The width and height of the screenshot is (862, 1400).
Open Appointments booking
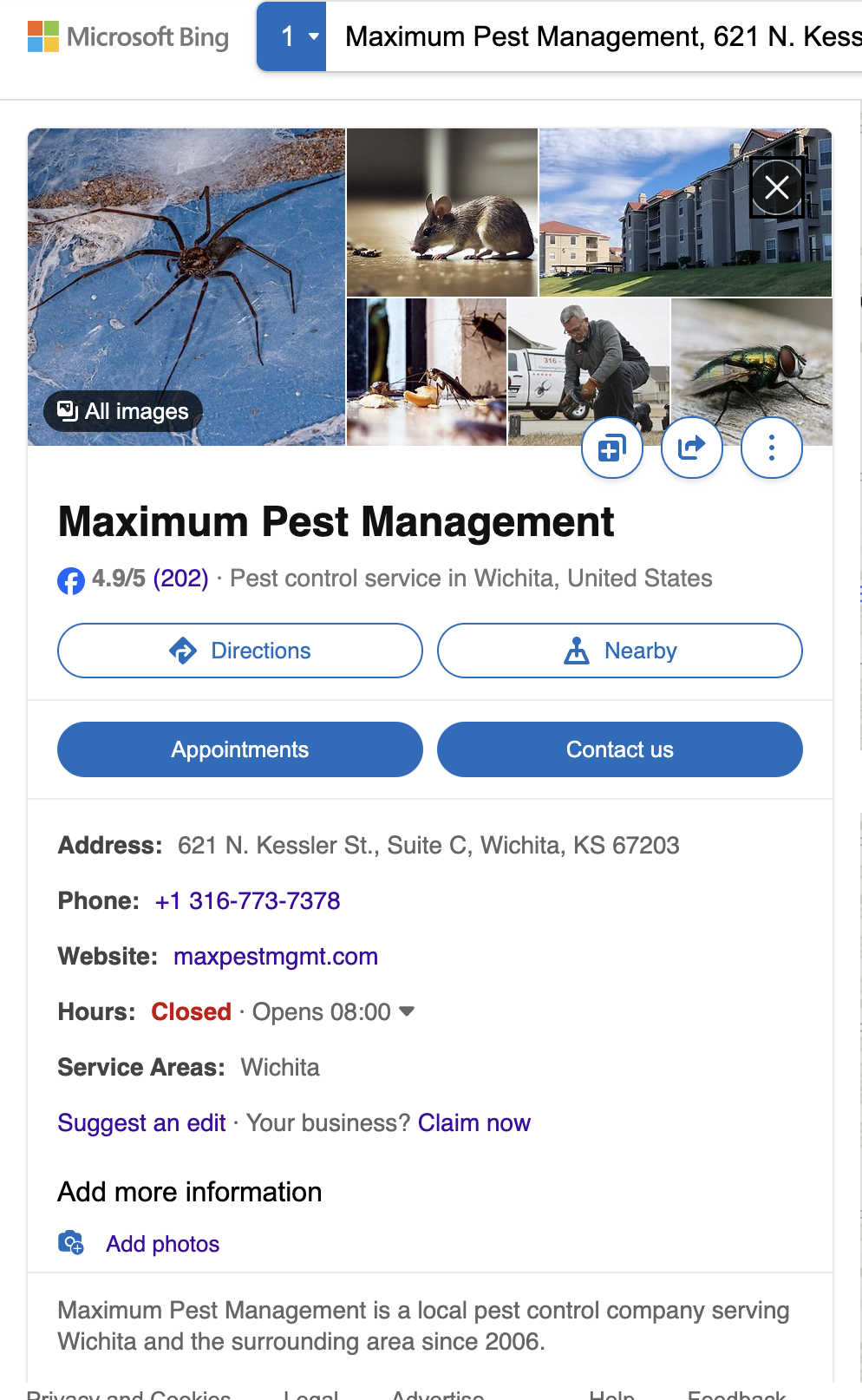click(239, 749)
